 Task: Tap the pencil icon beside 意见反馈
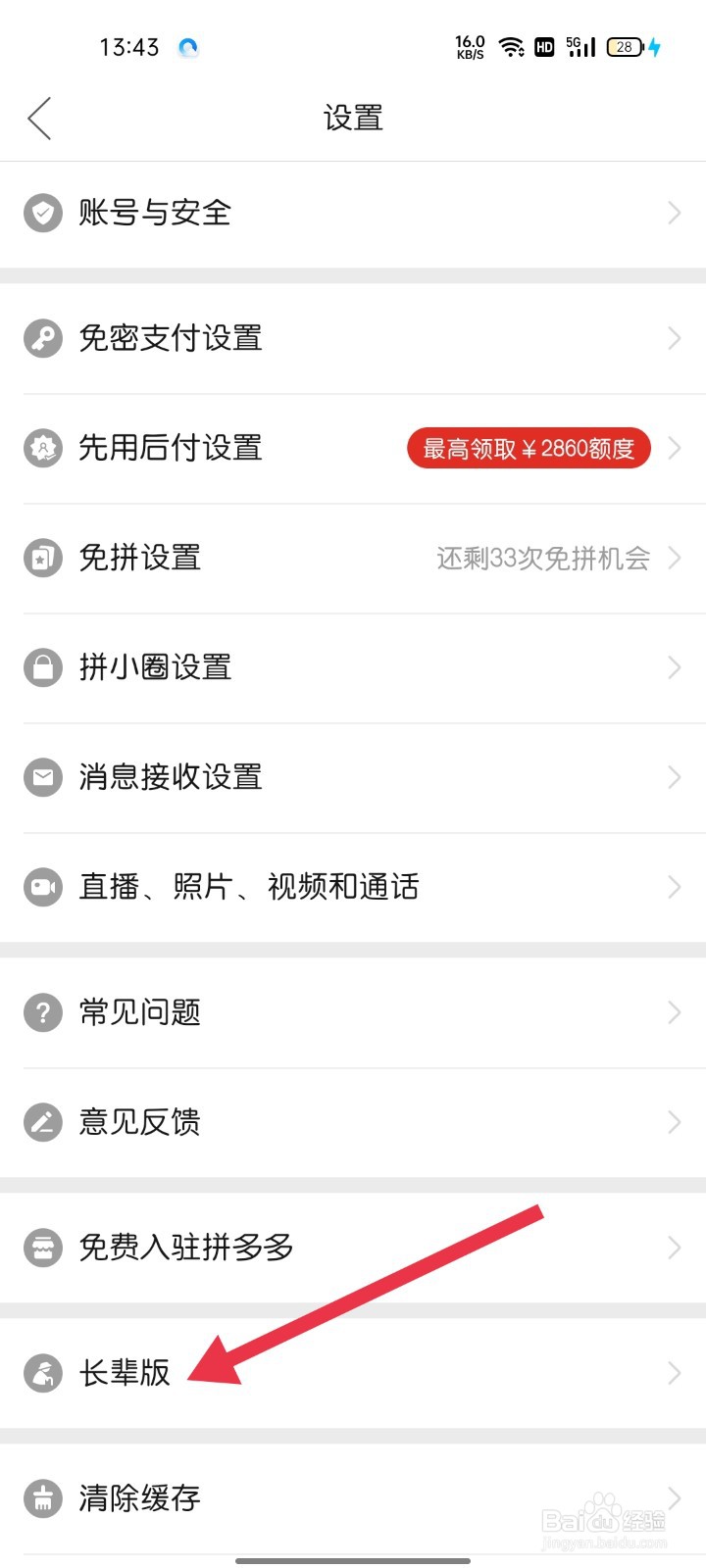[42, 1122]
